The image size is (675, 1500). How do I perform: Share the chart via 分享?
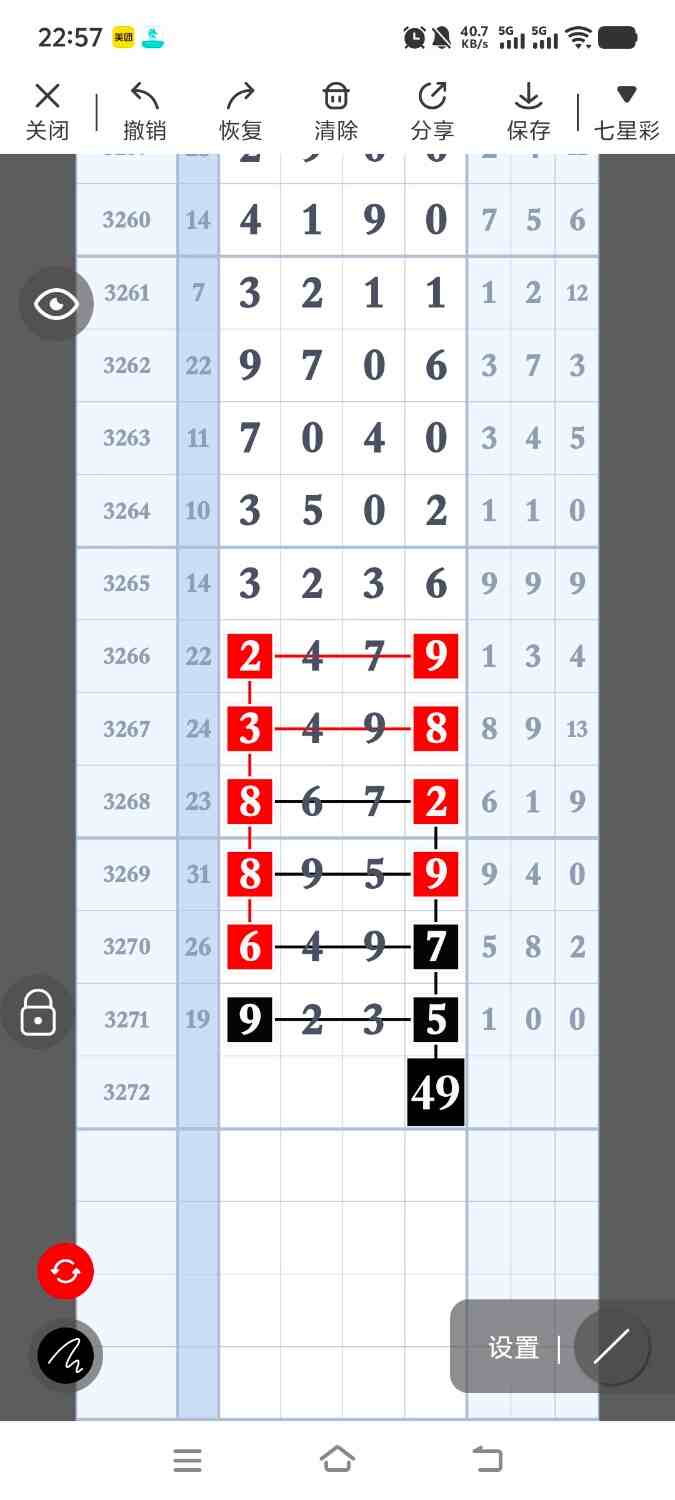432,111
